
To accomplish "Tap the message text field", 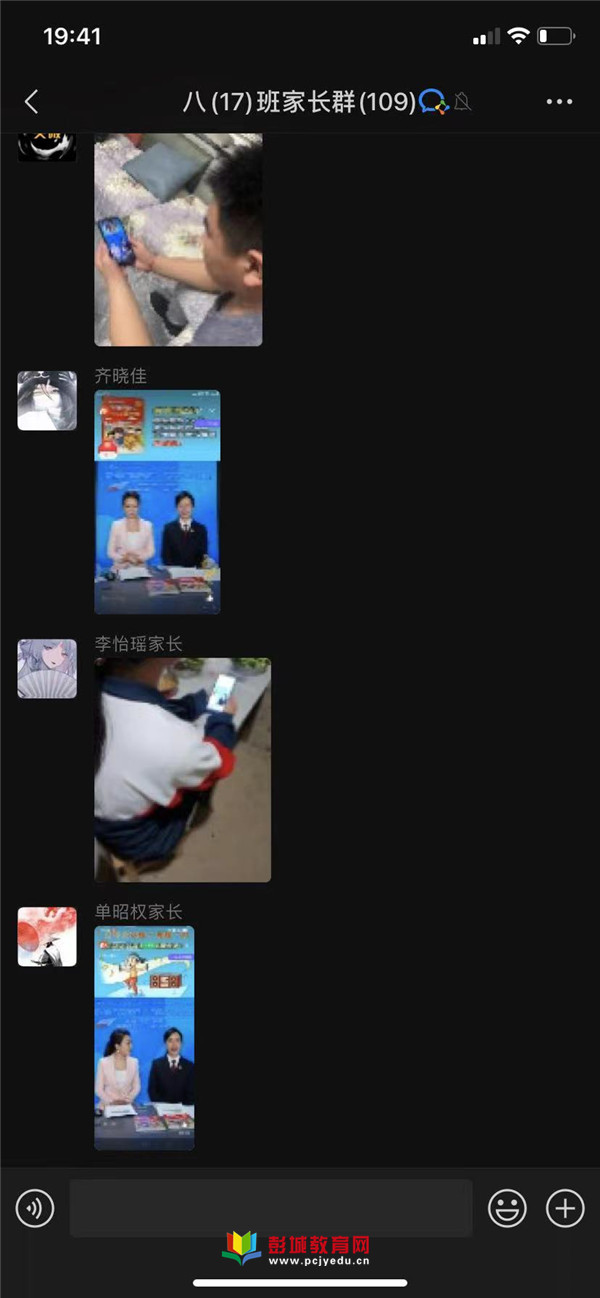I will coord(271,1208).
